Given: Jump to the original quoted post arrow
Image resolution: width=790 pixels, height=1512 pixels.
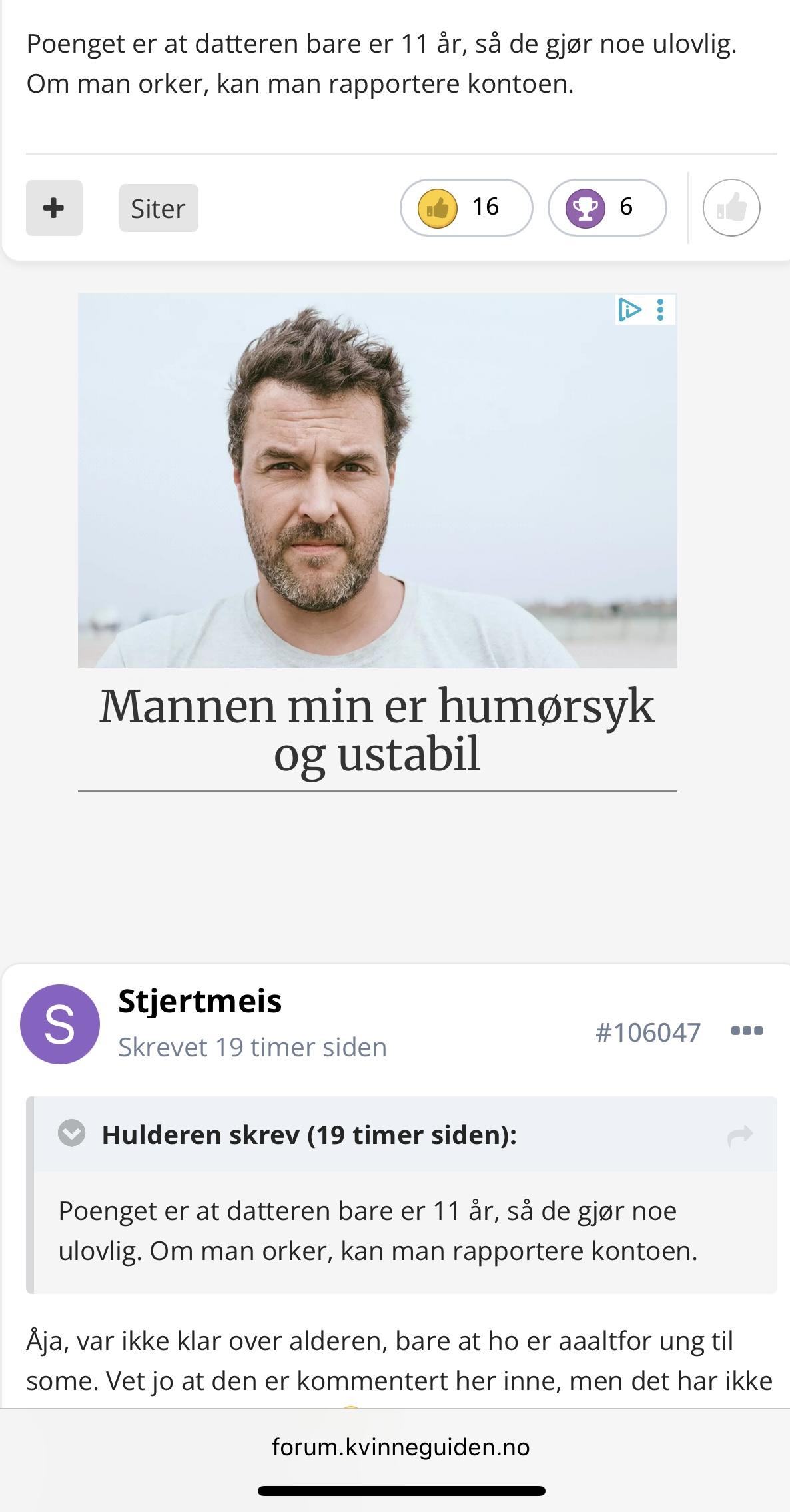Looking at the screenshot, I should click(x=740, y=1135).
